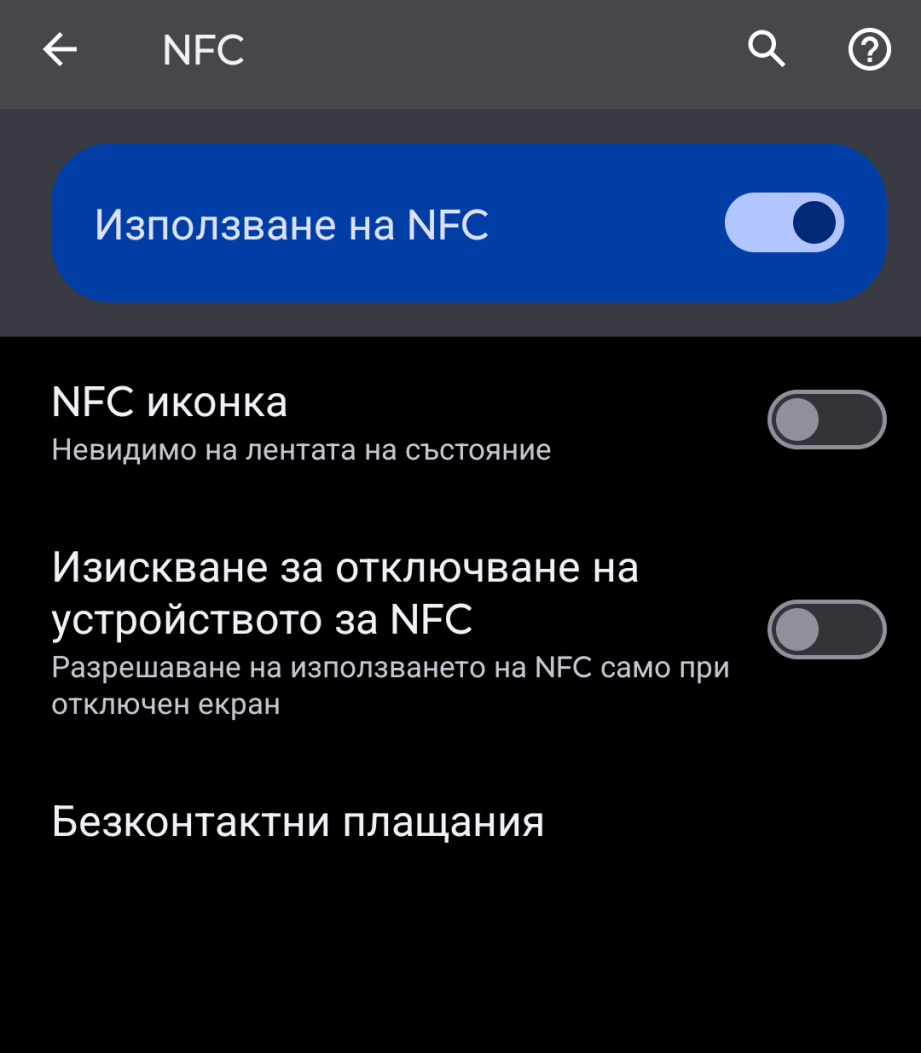The height and width of the screenshot is (1053, 921).
Task: Open the help icon
Action: pyautogui.click(x=869, y=49)
